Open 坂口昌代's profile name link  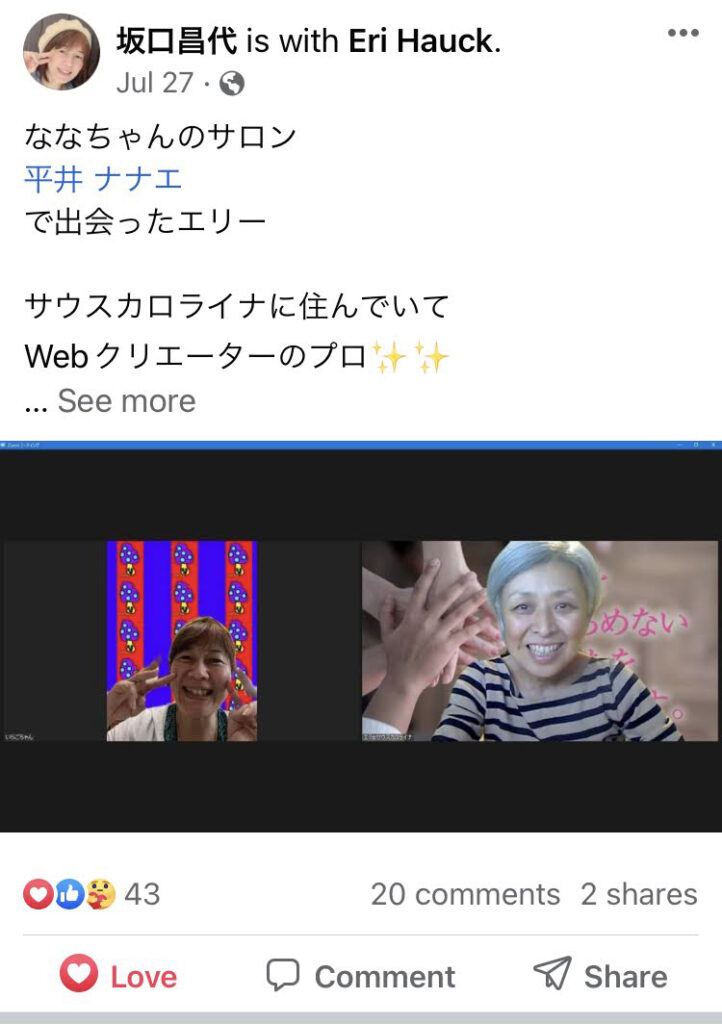[176, 40]
